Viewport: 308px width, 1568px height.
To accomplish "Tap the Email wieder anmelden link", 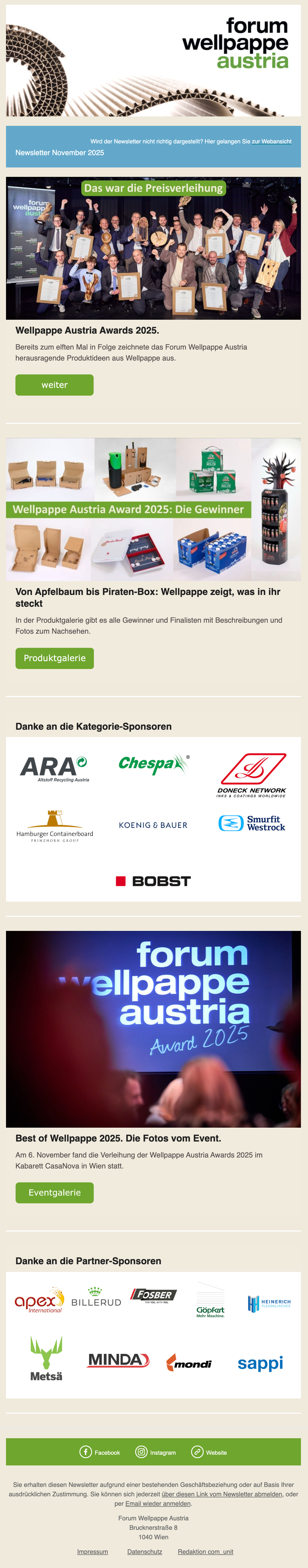I will pyautogui.click(x=158, y=1503).
